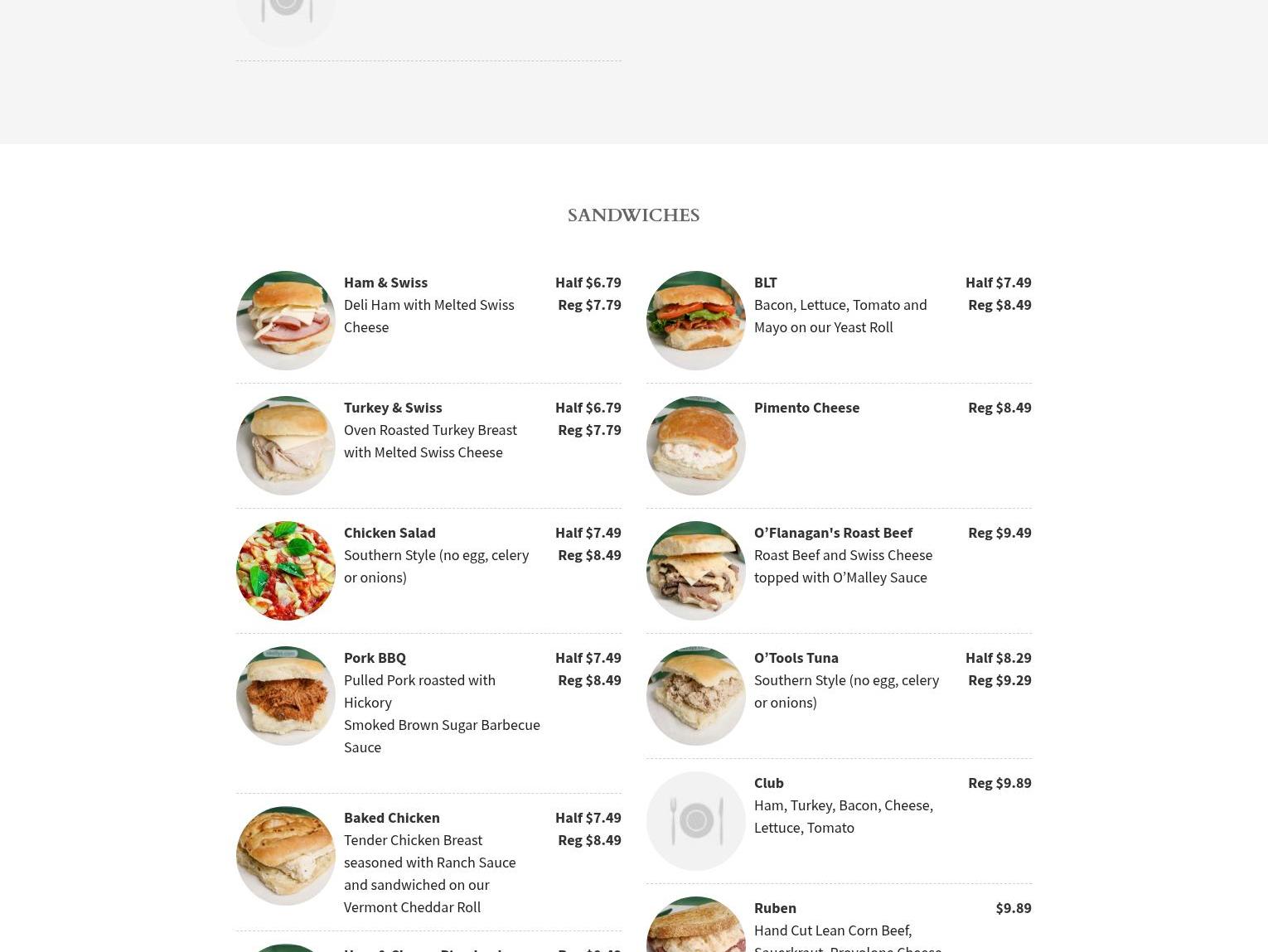This screenshot has width=1268, height=952.
Task: View the Turkey & Swiss sandwich image
Action: (285, 446)
